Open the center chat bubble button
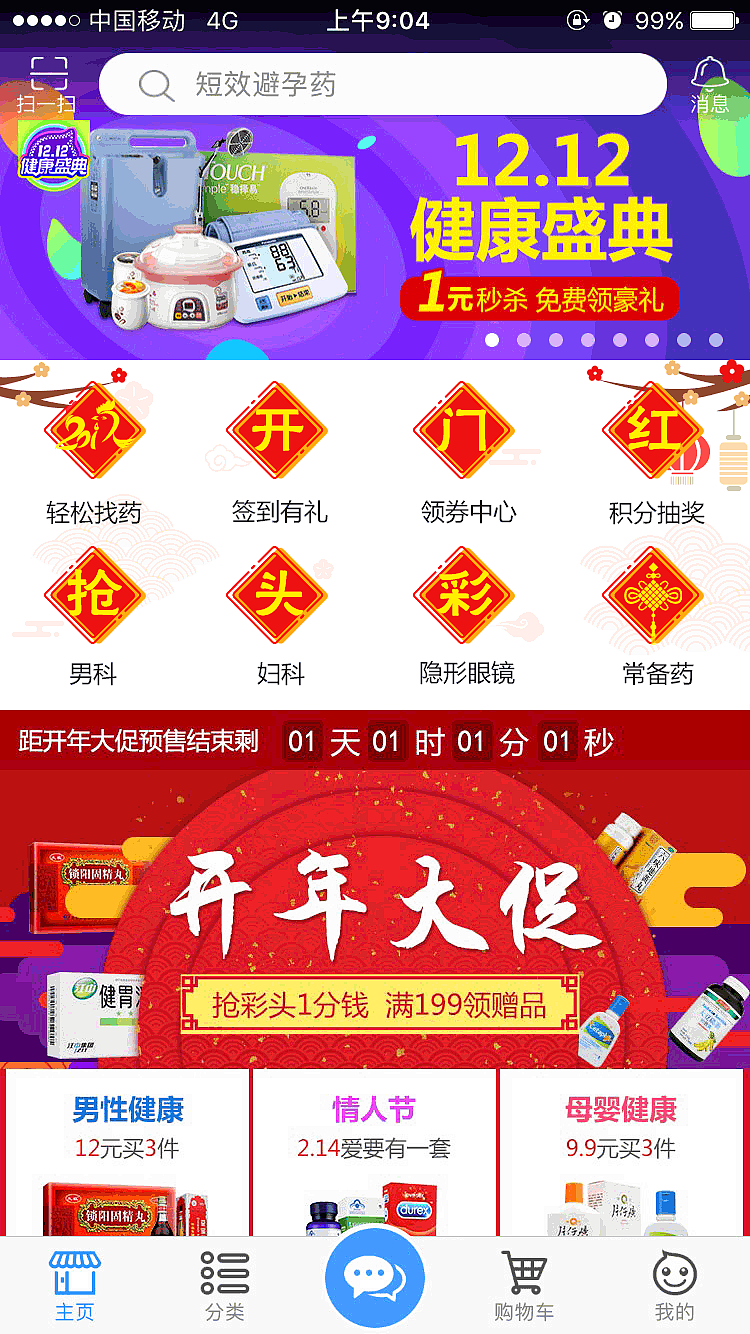Screen dimensions: 750x1334 375,1278
